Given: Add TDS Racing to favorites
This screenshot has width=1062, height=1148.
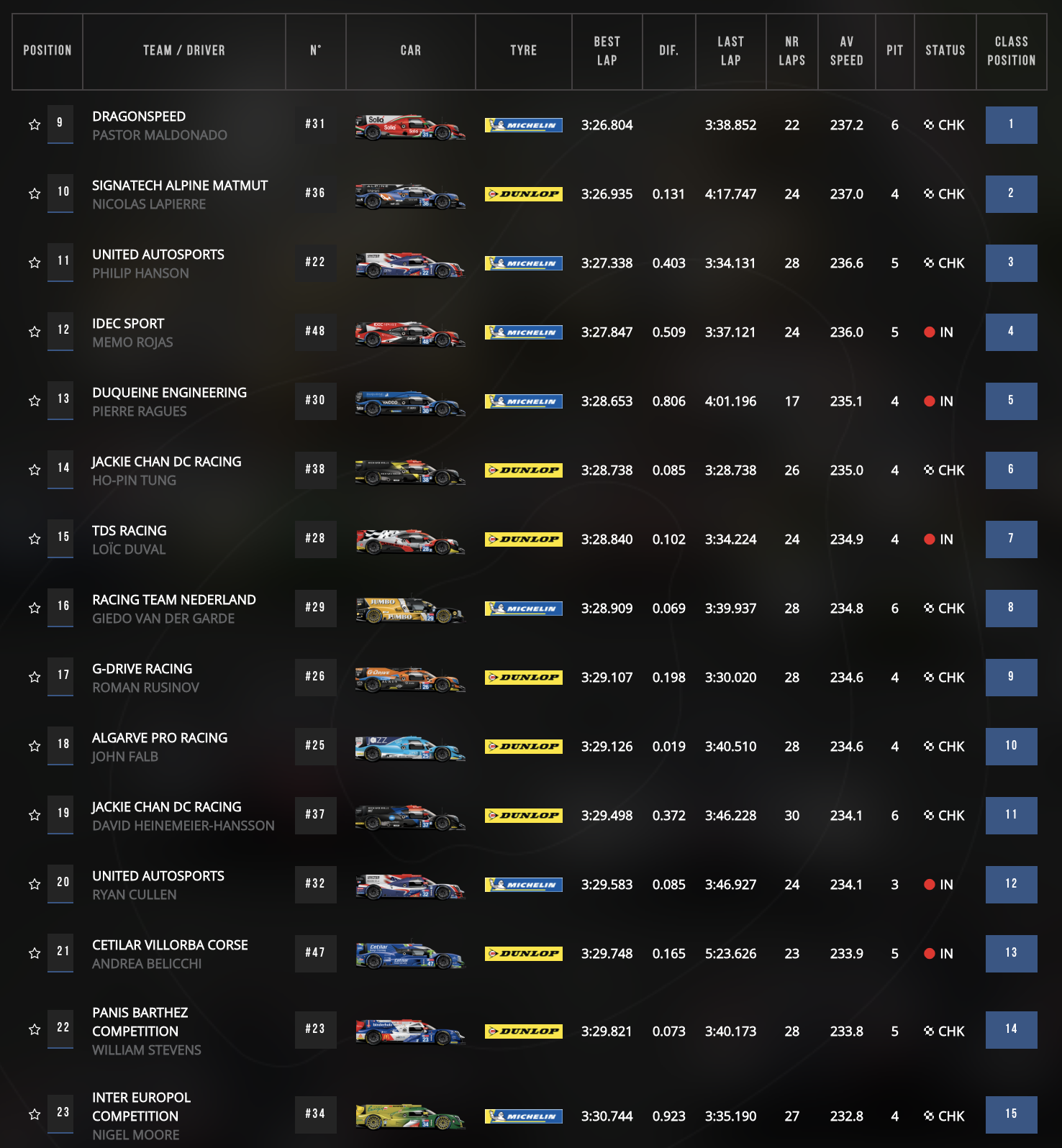Looking at the screenshot, I should point(35,539).
